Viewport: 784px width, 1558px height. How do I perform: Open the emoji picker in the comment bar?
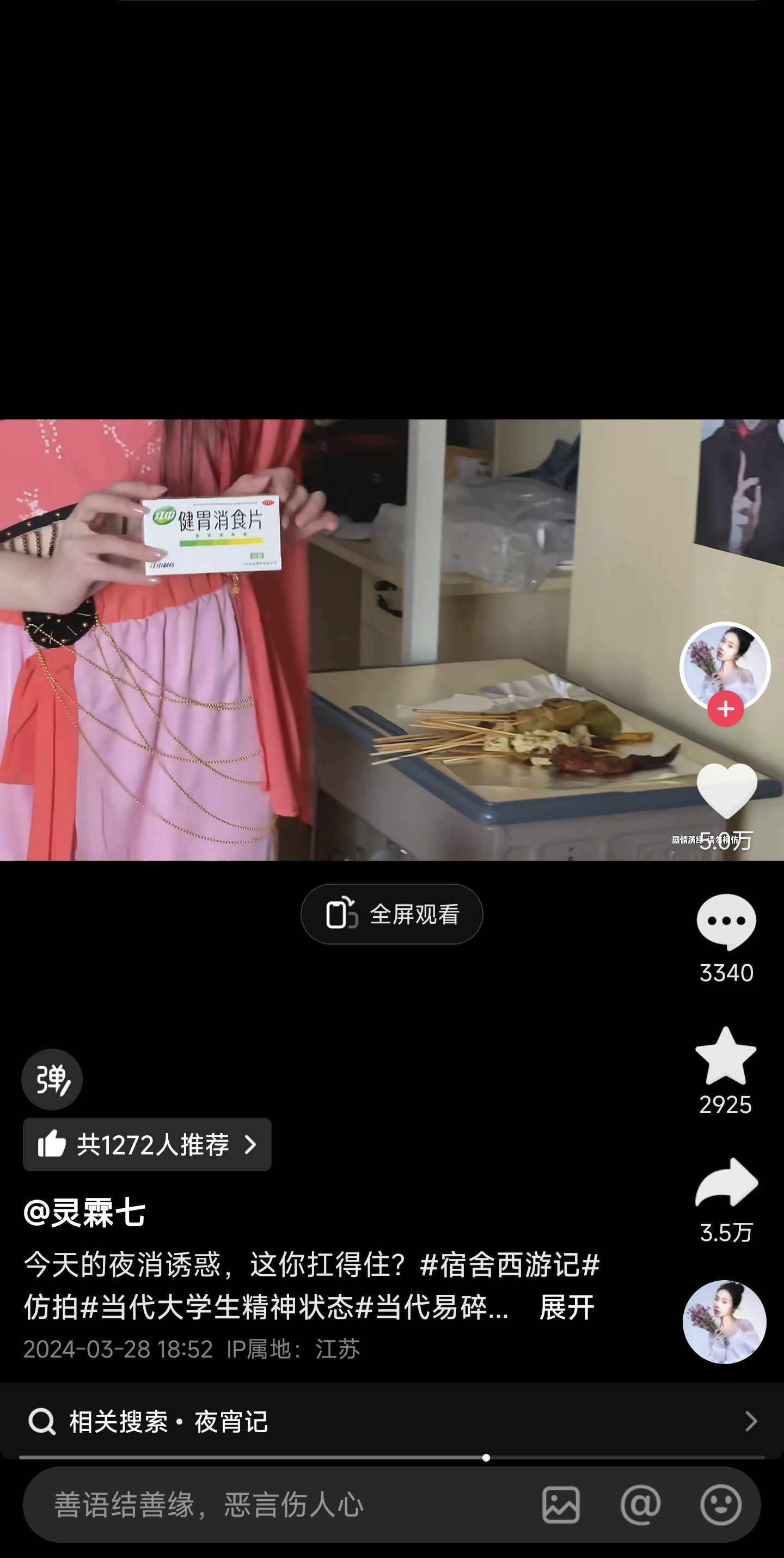point(720,1504)
